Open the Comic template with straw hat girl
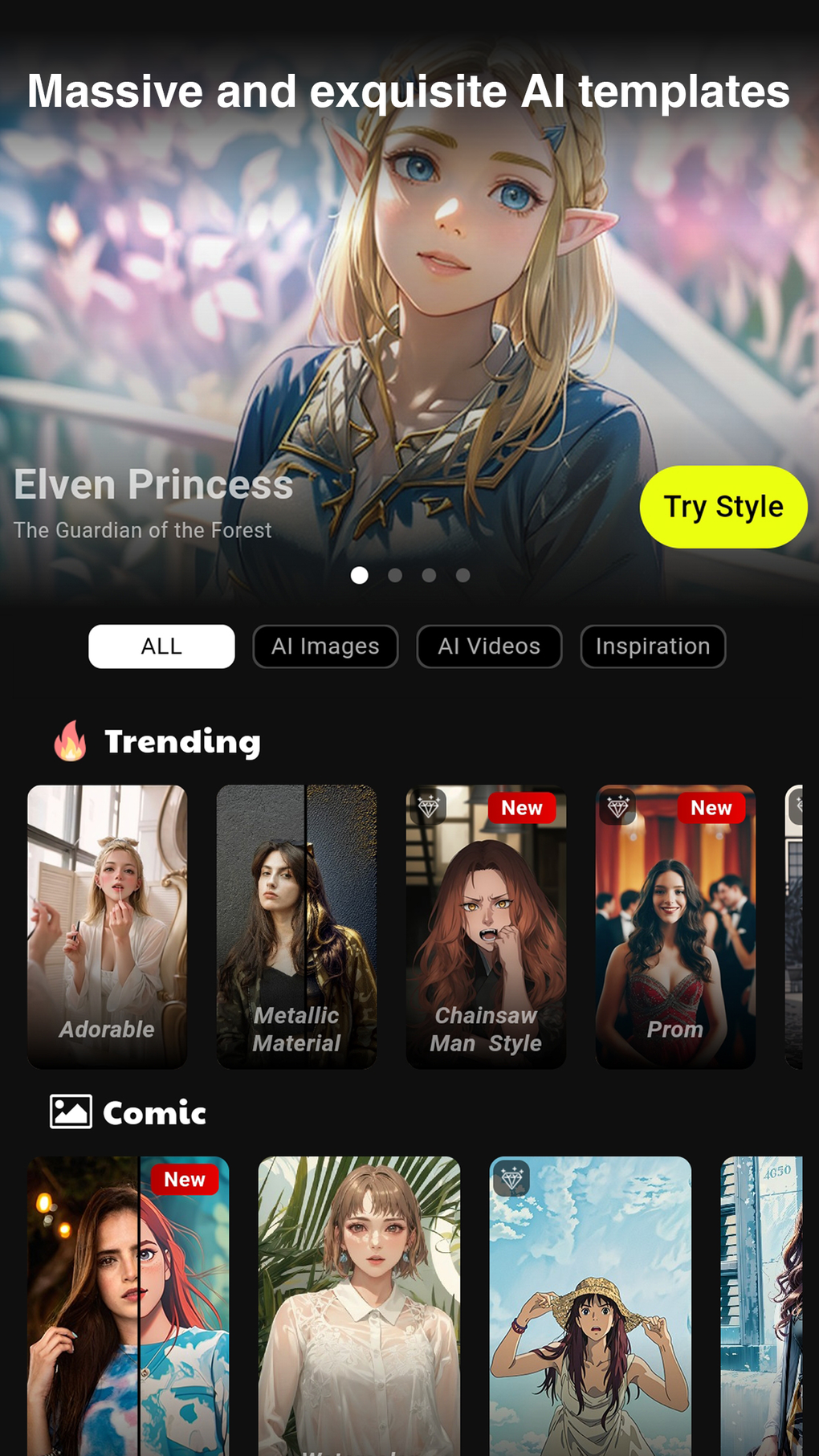 click(x=590, y=1305)
